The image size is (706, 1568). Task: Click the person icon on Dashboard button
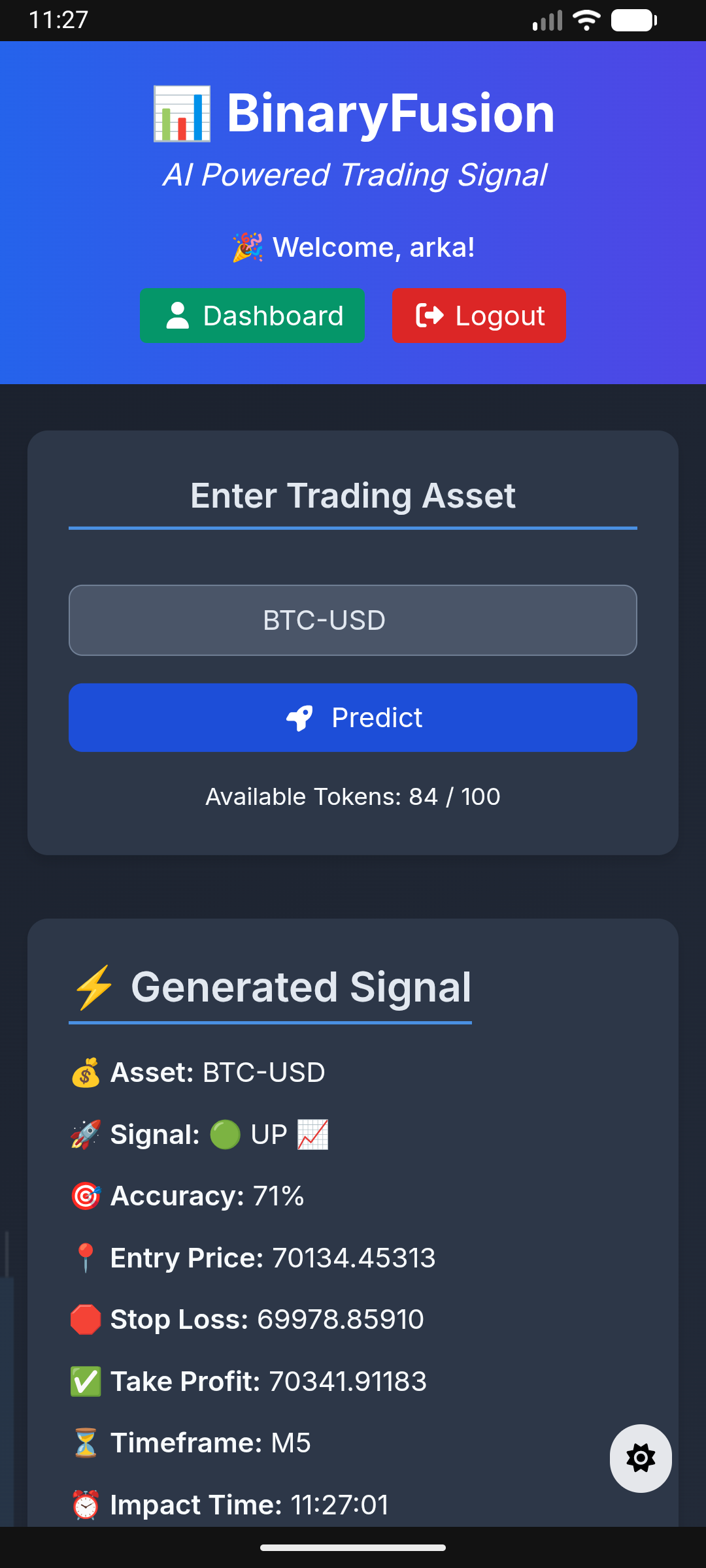tap(178, 316)
